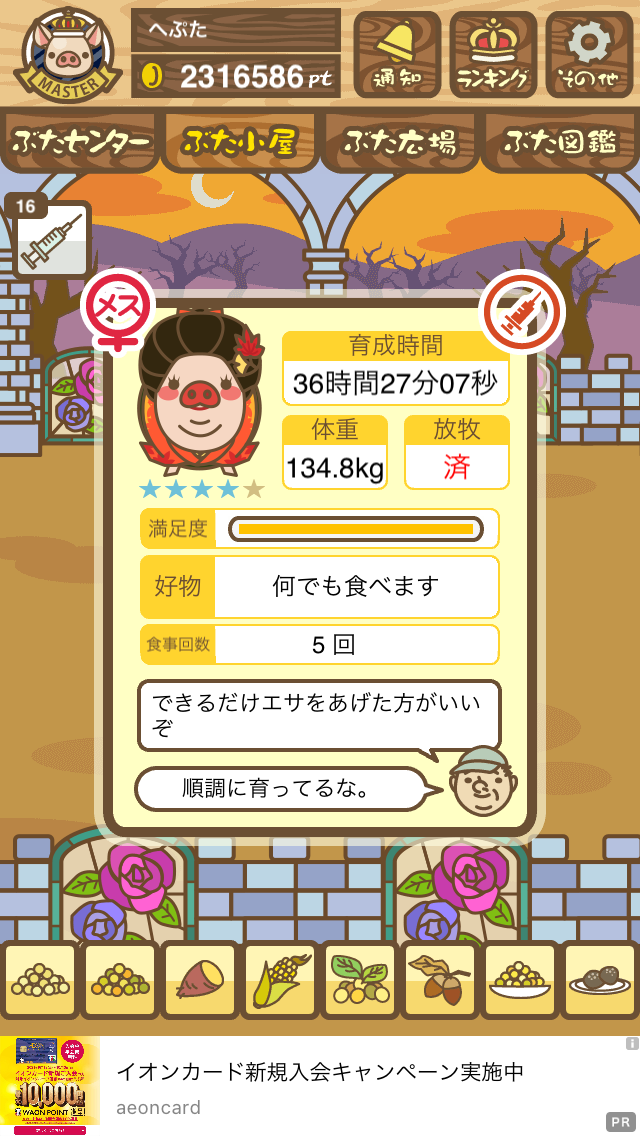
Task: Open the 通知 notifications bell
Action: 396,54
